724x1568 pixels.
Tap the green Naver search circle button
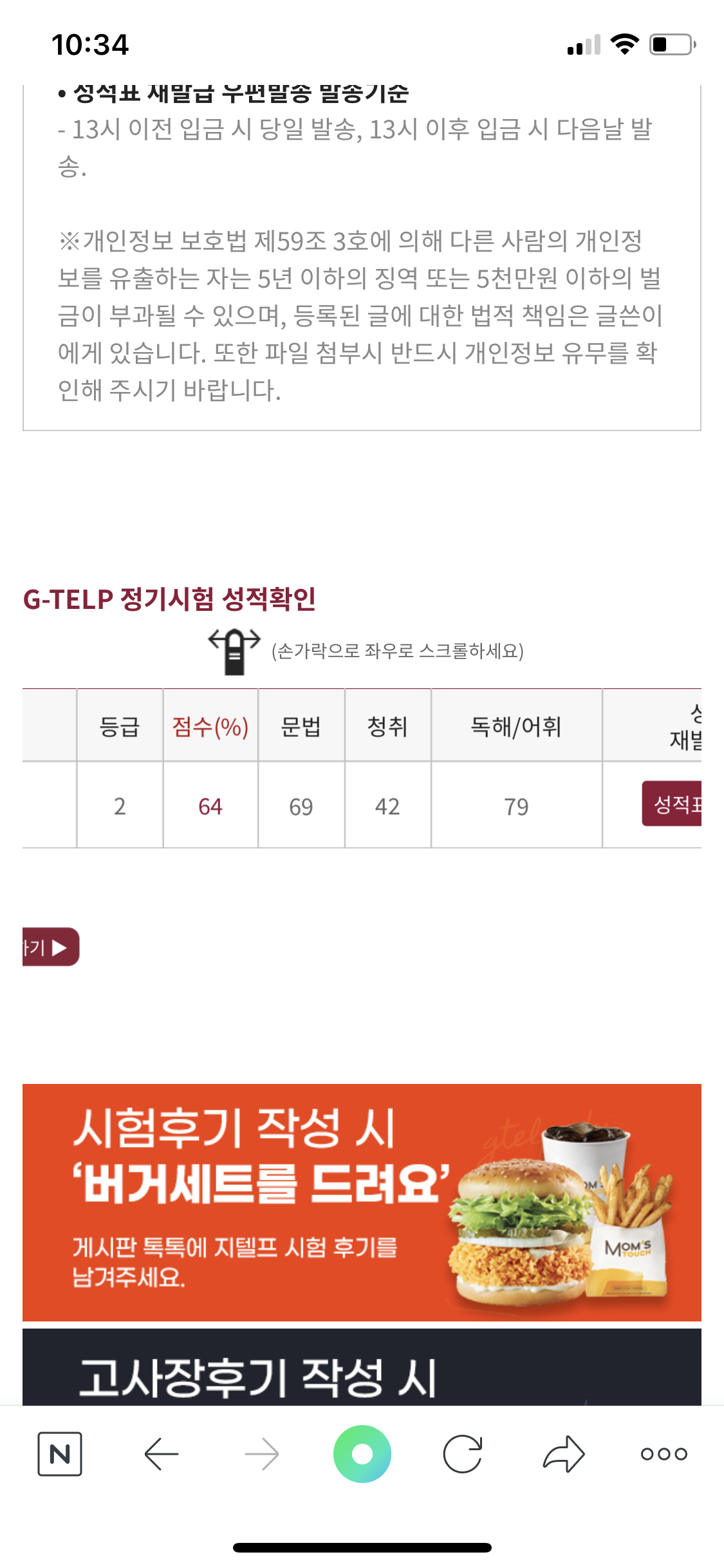pyautogui.click(x=362, y=1453)
